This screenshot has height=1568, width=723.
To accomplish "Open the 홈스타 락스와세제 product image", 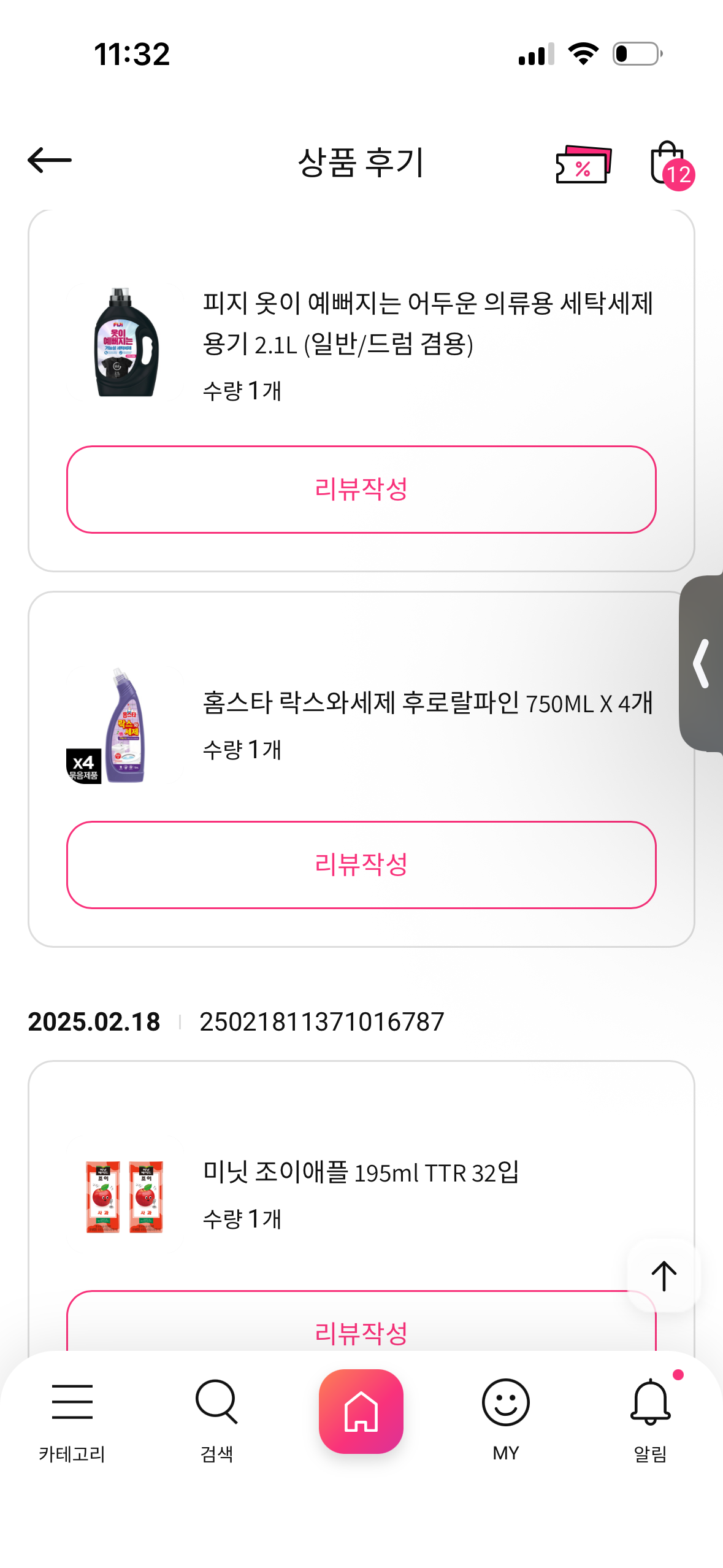I will (126, 725).
